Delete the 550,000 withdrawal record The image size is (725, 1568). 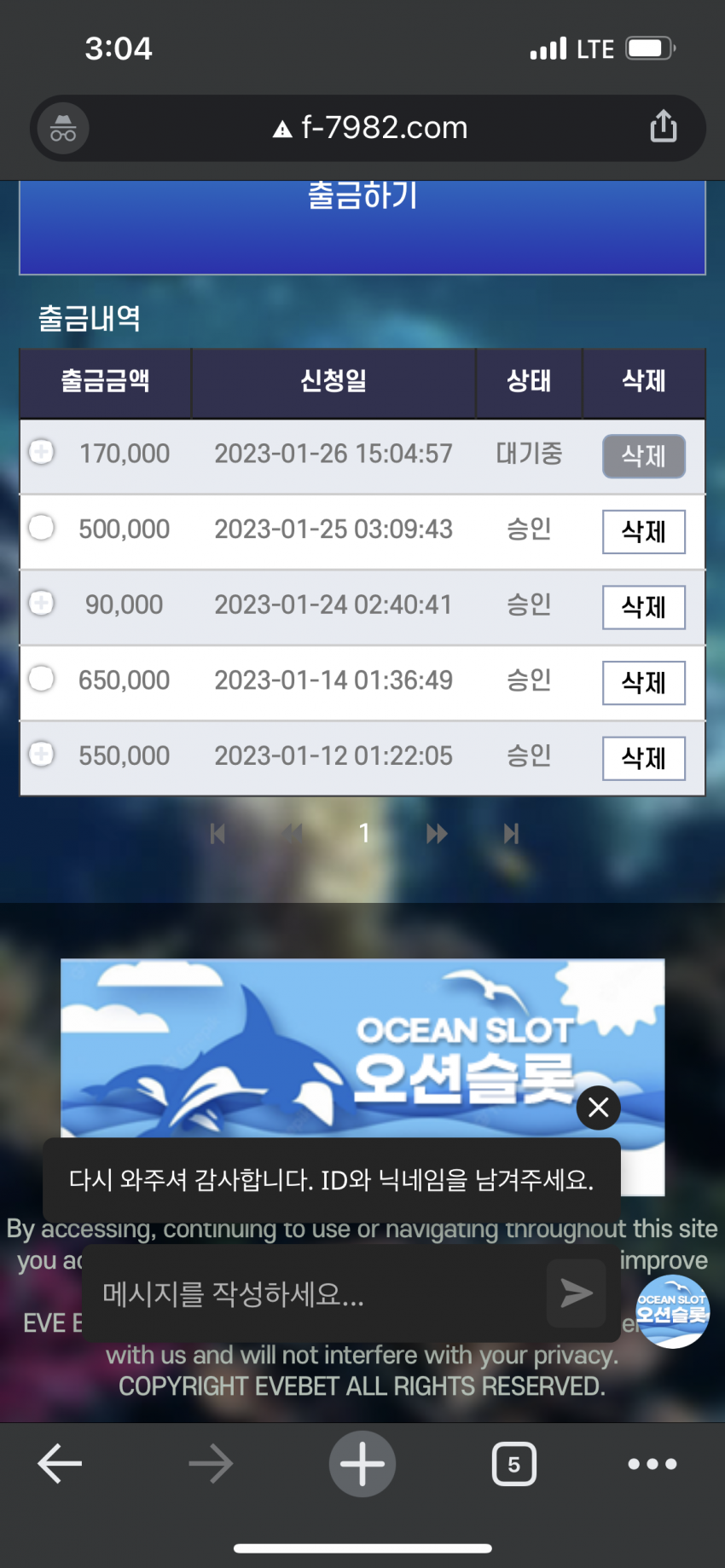pyautogui.click(x=644, y=758)
